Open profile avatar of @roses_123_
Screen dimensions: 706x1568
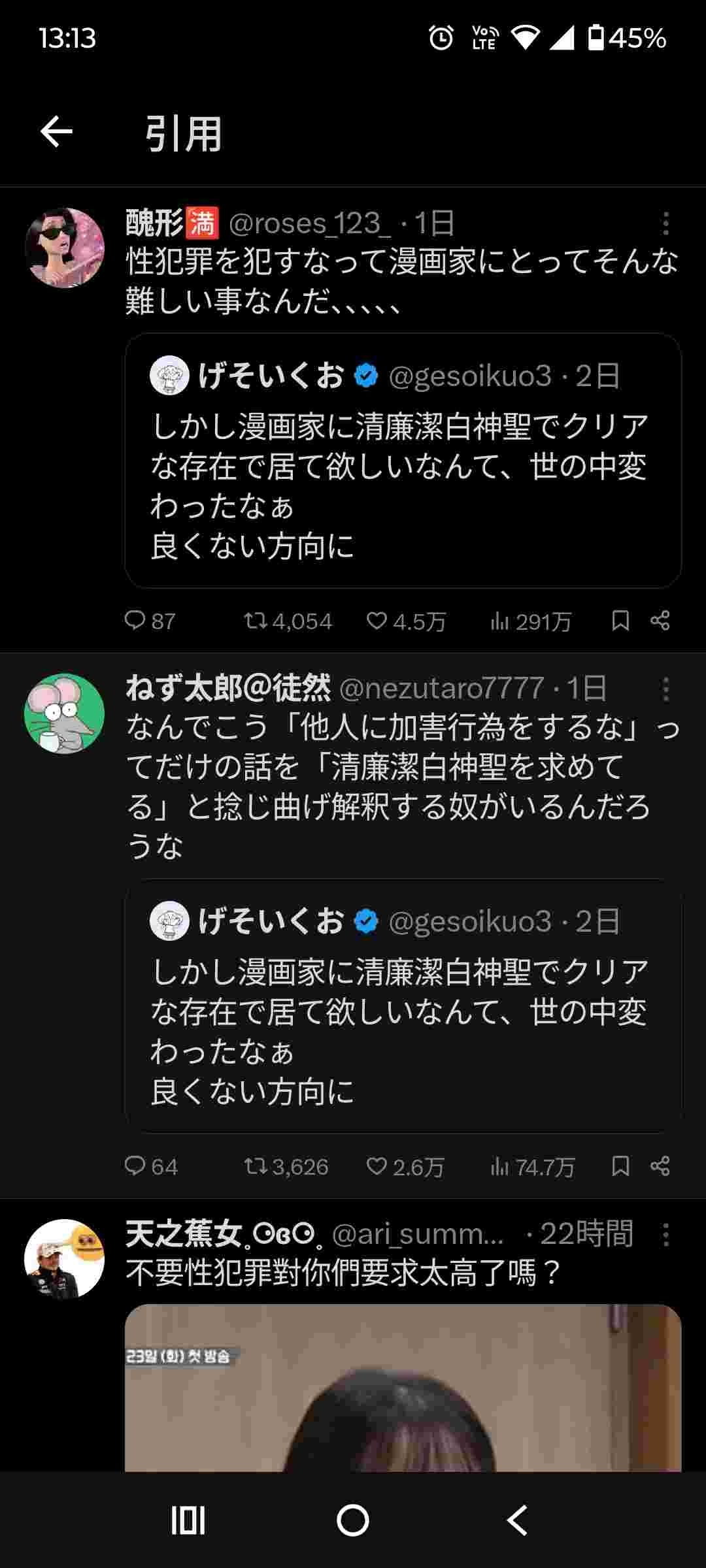(64, 248)
